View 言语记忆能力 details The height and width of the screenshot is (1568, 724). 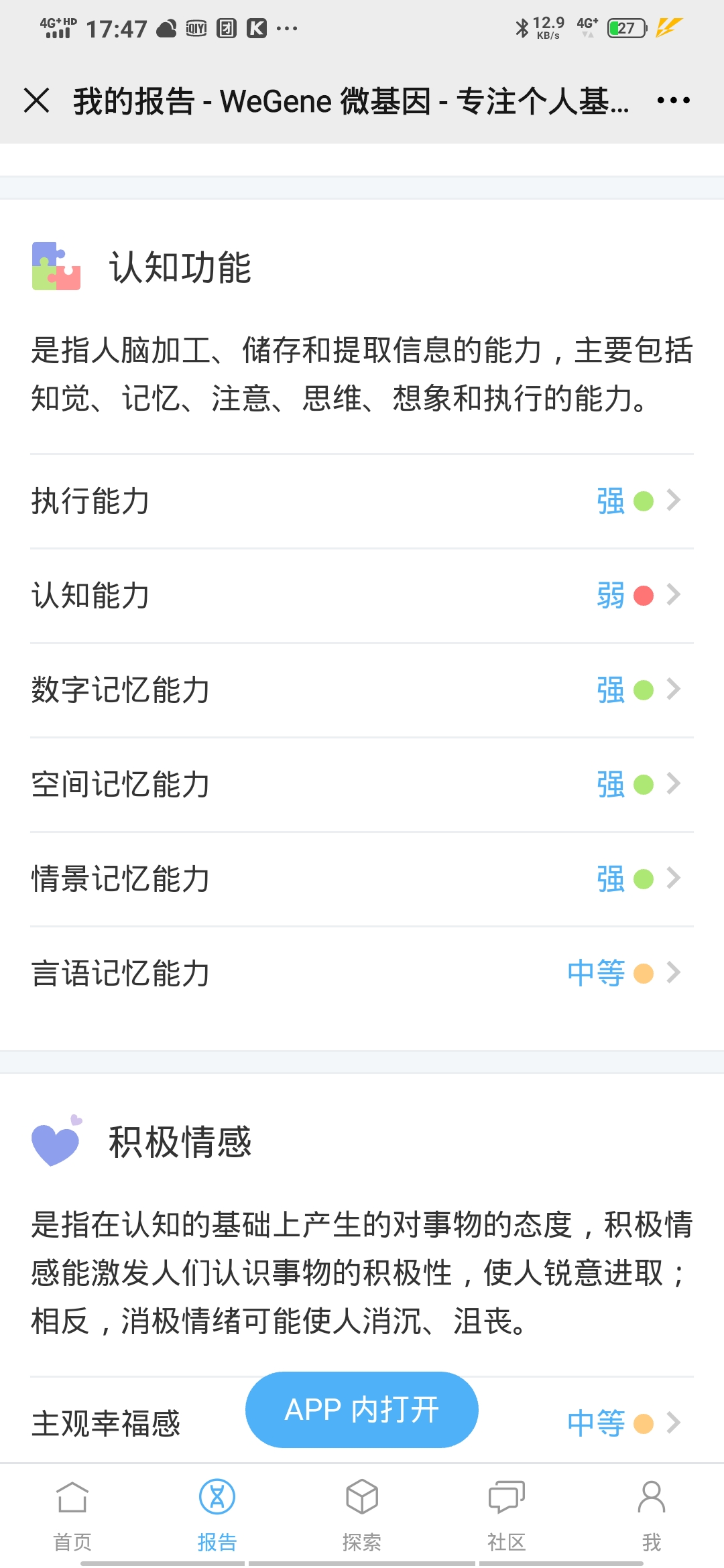coord(362,974)
